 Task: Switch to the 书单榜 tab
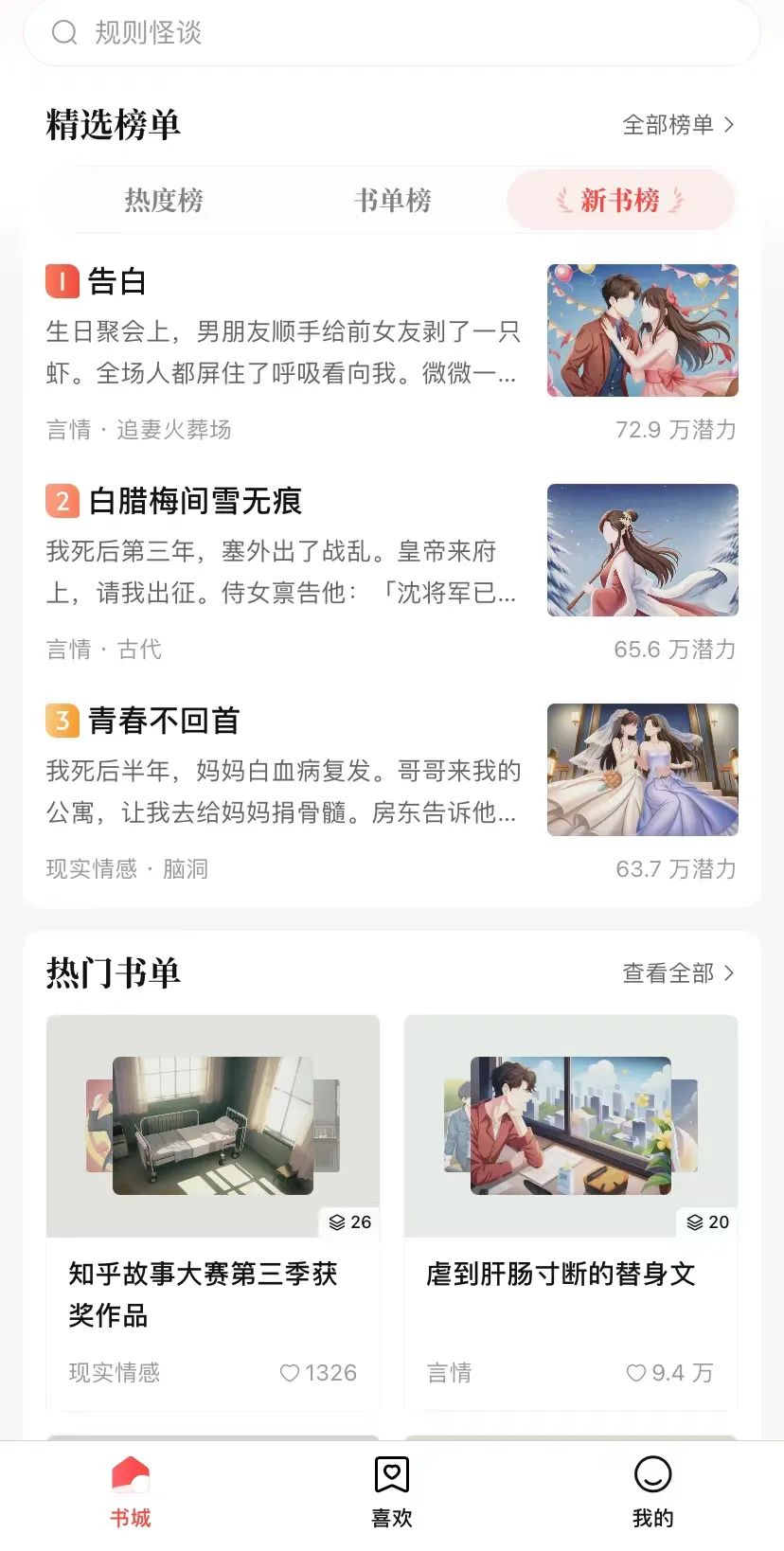click(x=392, y=201)
